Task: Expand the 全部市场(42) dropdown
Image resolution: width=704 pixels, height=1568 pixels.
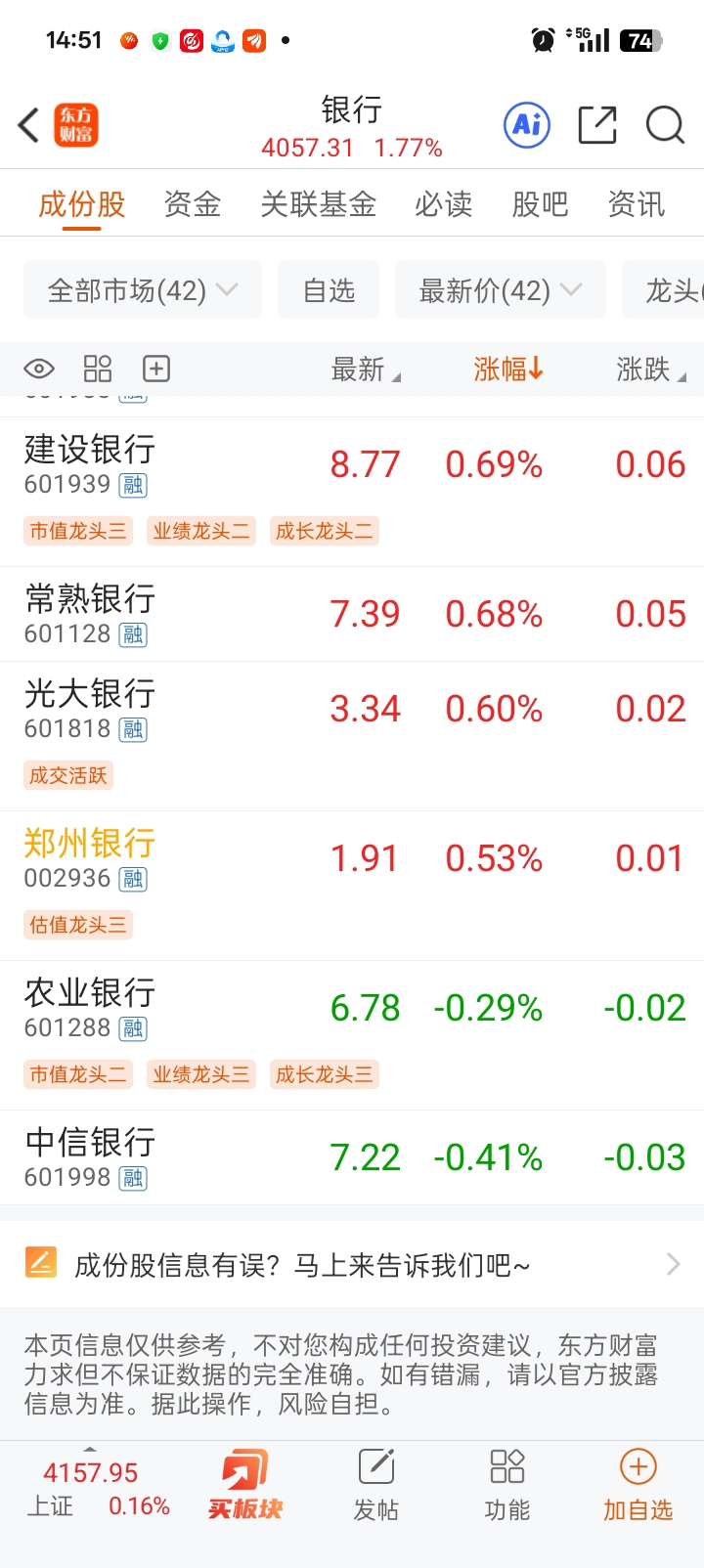Action: [x=143, y=290]
